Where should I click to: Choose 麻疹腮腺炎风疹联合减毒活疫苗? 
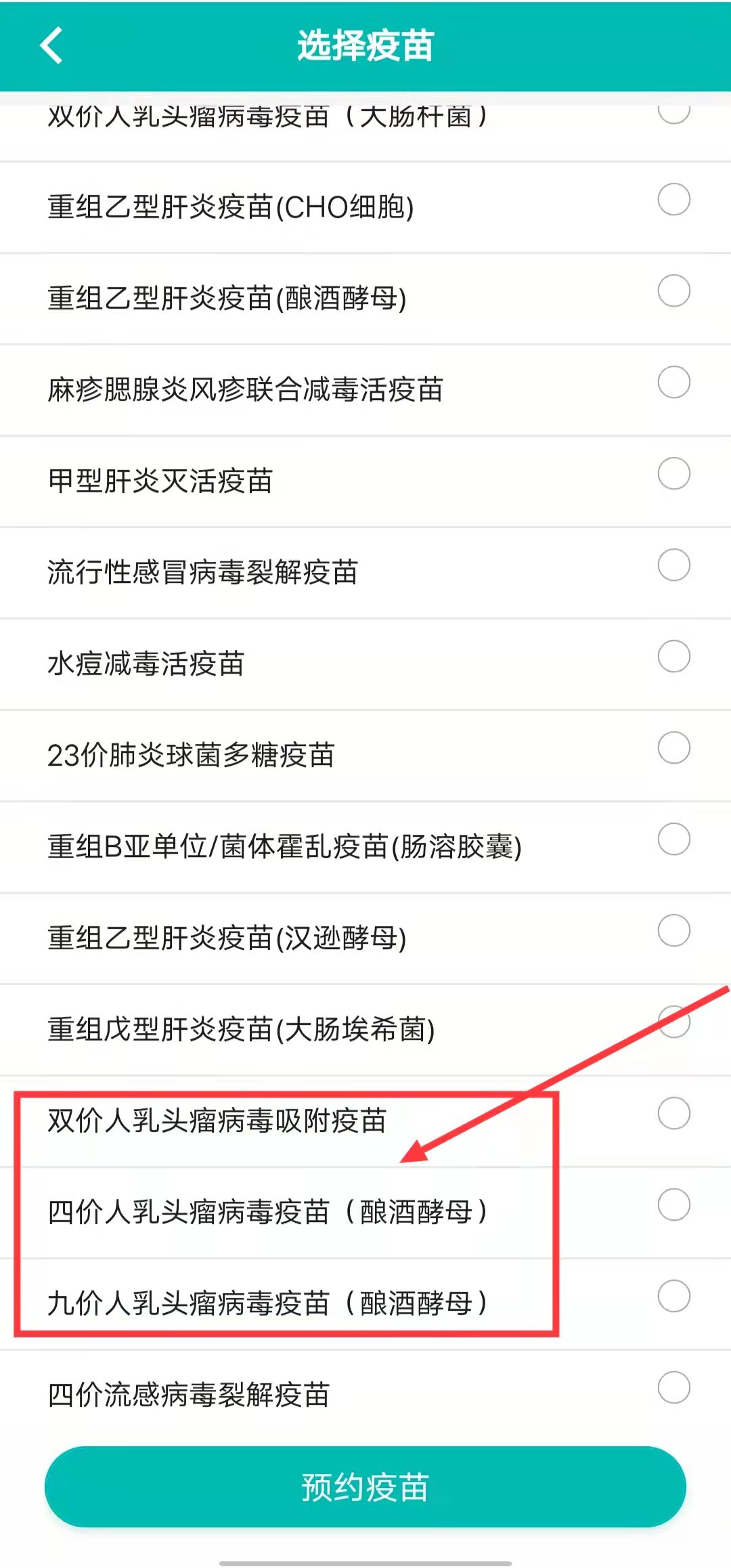coord(673,383)
